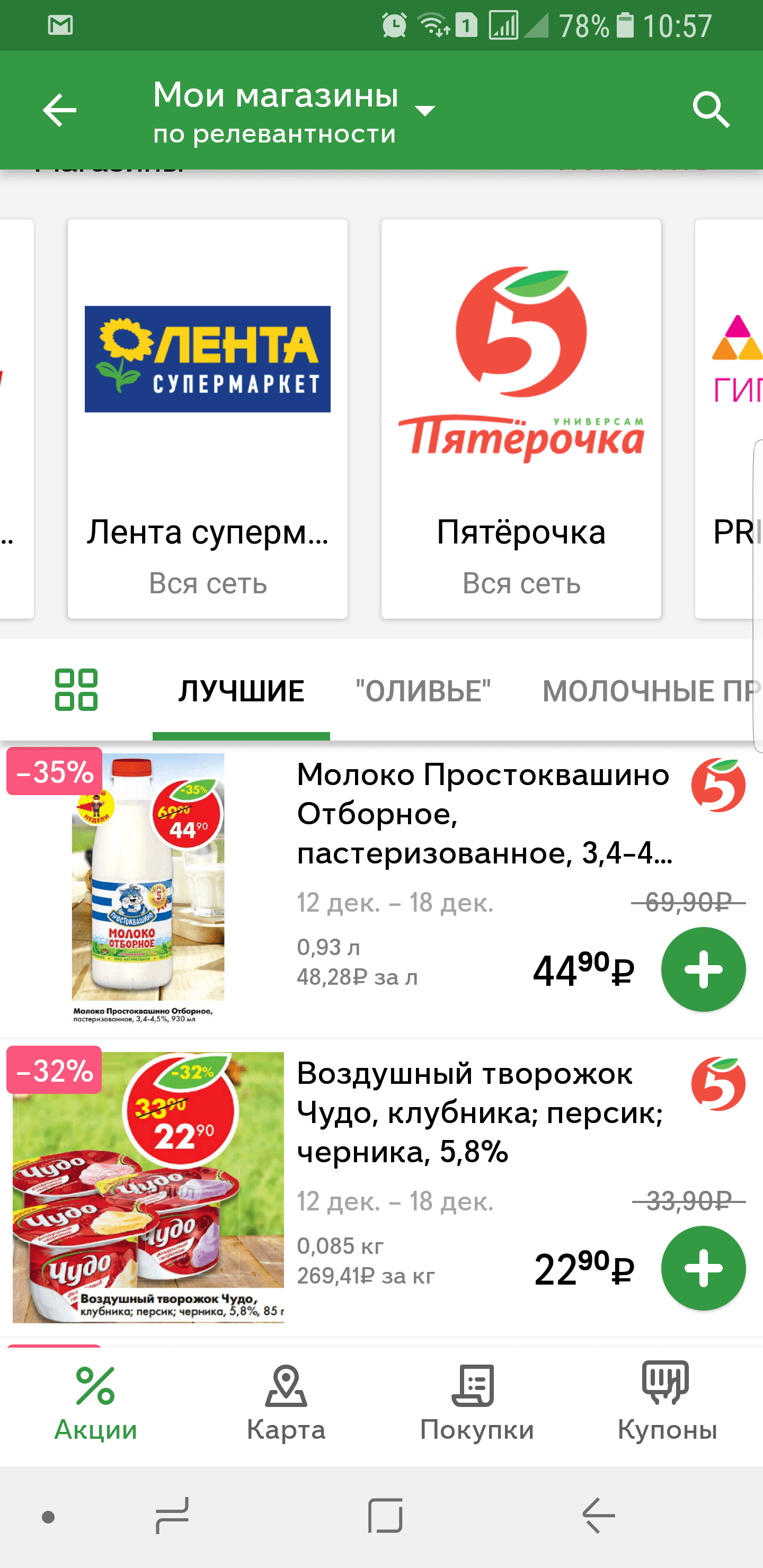Image resolution: width=763 pixels, height=1568 pixels.
Task: Expand the Мои магазины sorting dropdown
Action: tap(424, 111)
